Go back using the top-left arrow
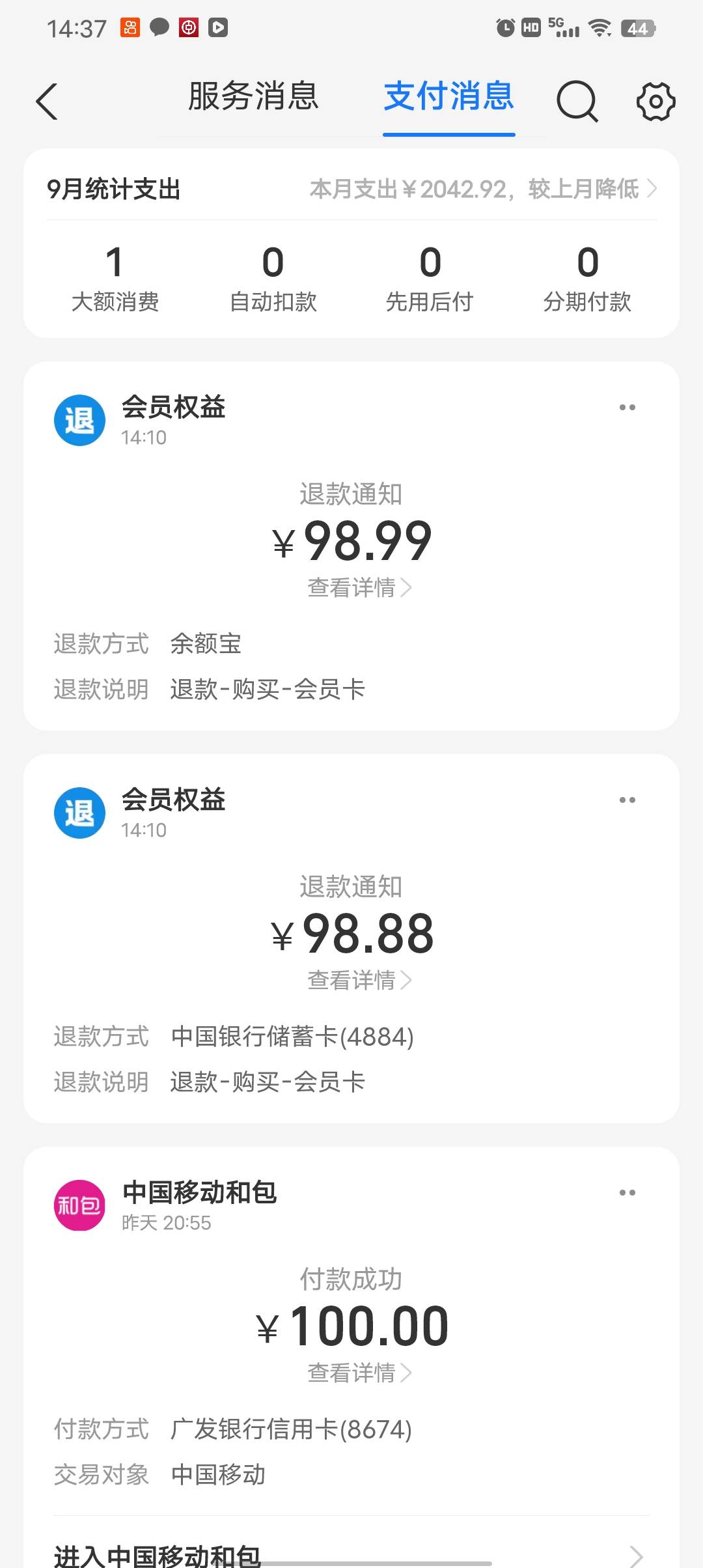703x1568 pixels. coord(47,102)
